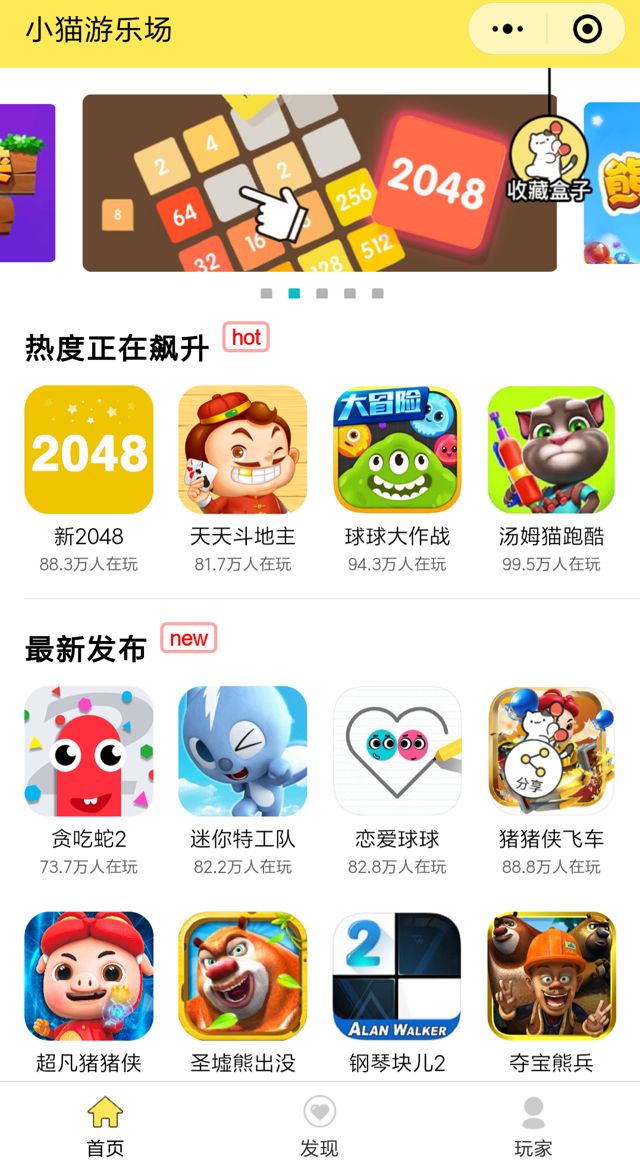The height and width of the screenshot is (1169, 640).
Task: Select the 首页 tab
Action: pos(105,1126)
